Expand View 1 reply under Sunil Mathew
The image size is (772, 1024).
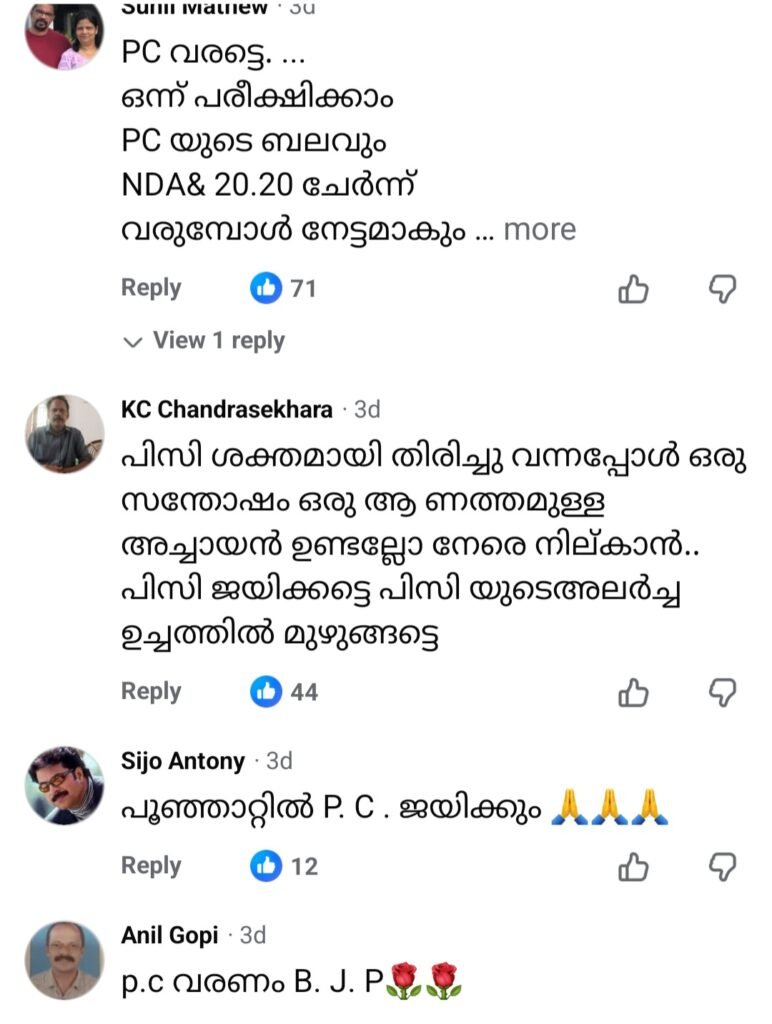(x=204, y=341)
